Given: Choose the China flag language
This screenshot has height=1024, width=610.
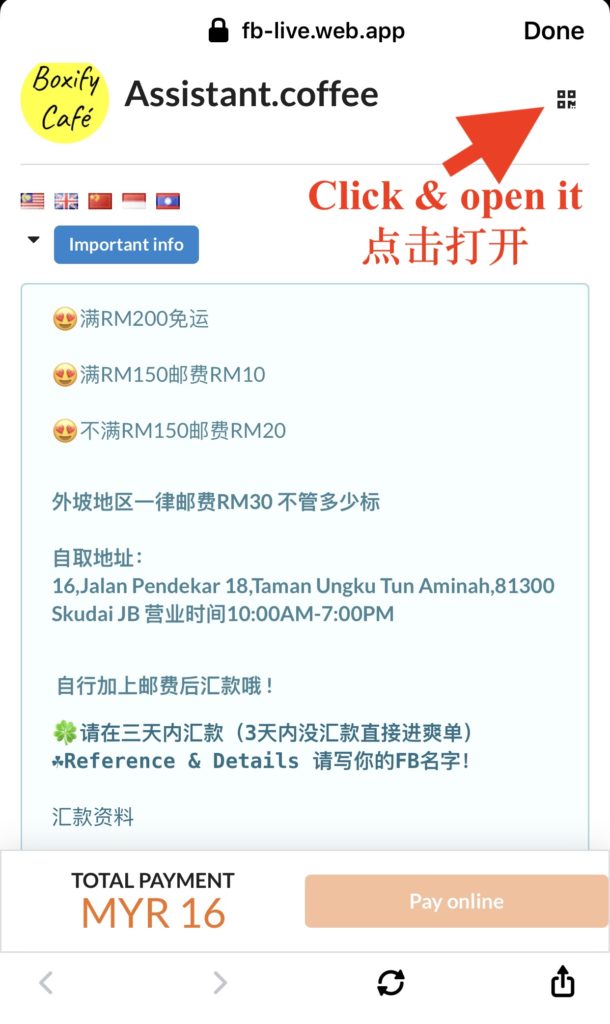Looking at the screenshot, I should tap(100, 201).
